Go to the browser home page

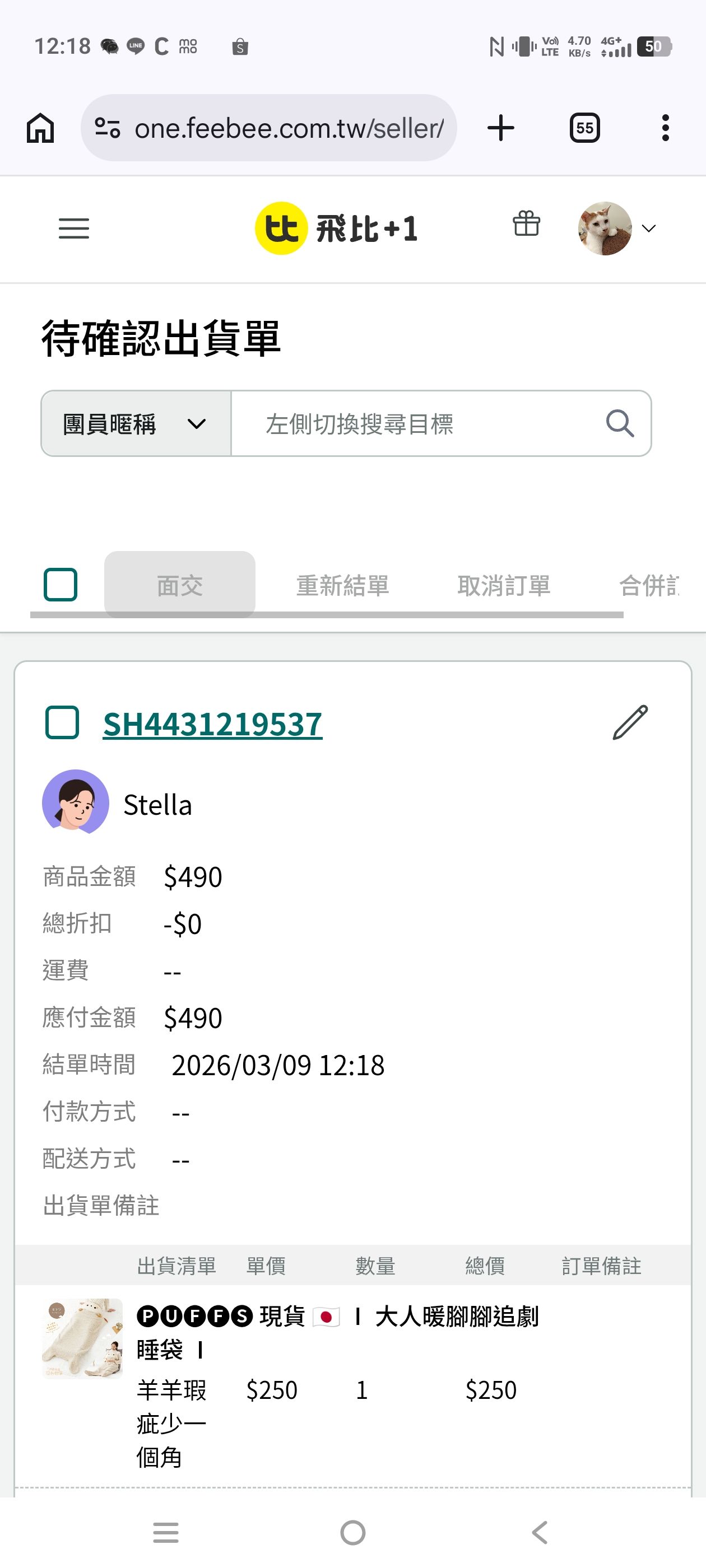pyautogui.click(x=41, y=128)
